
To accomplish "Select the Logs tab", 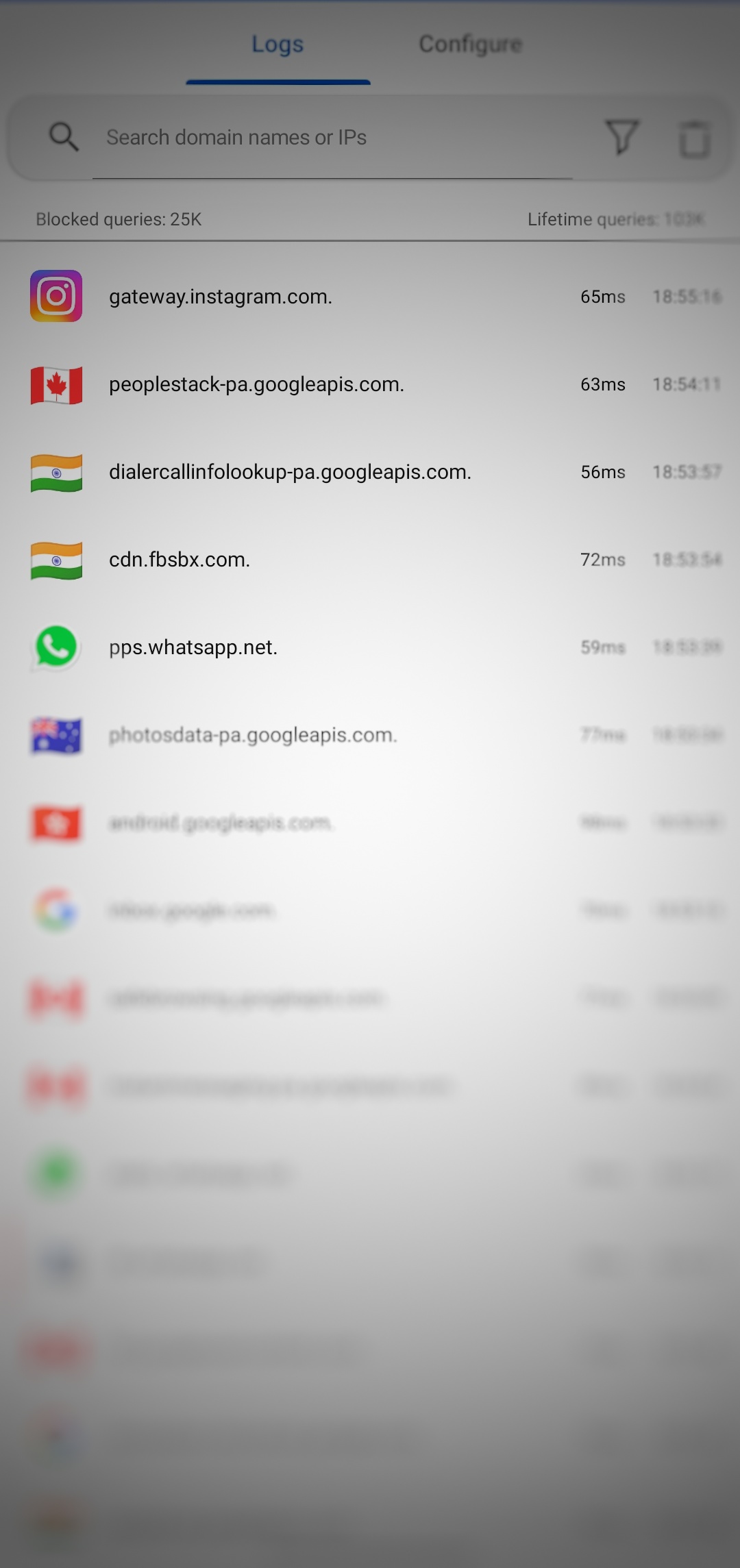I will (x=277, y=45).
